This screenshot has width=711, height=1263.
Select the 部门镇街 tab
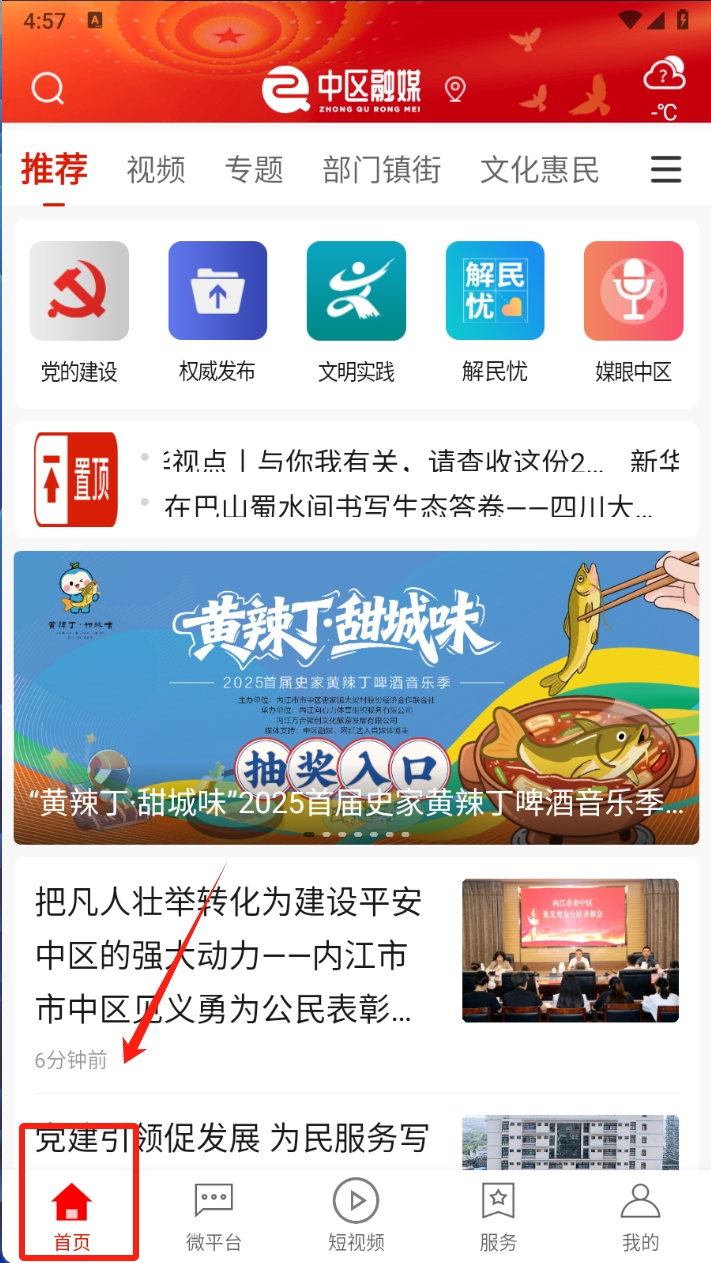click(x=381, y=170)
